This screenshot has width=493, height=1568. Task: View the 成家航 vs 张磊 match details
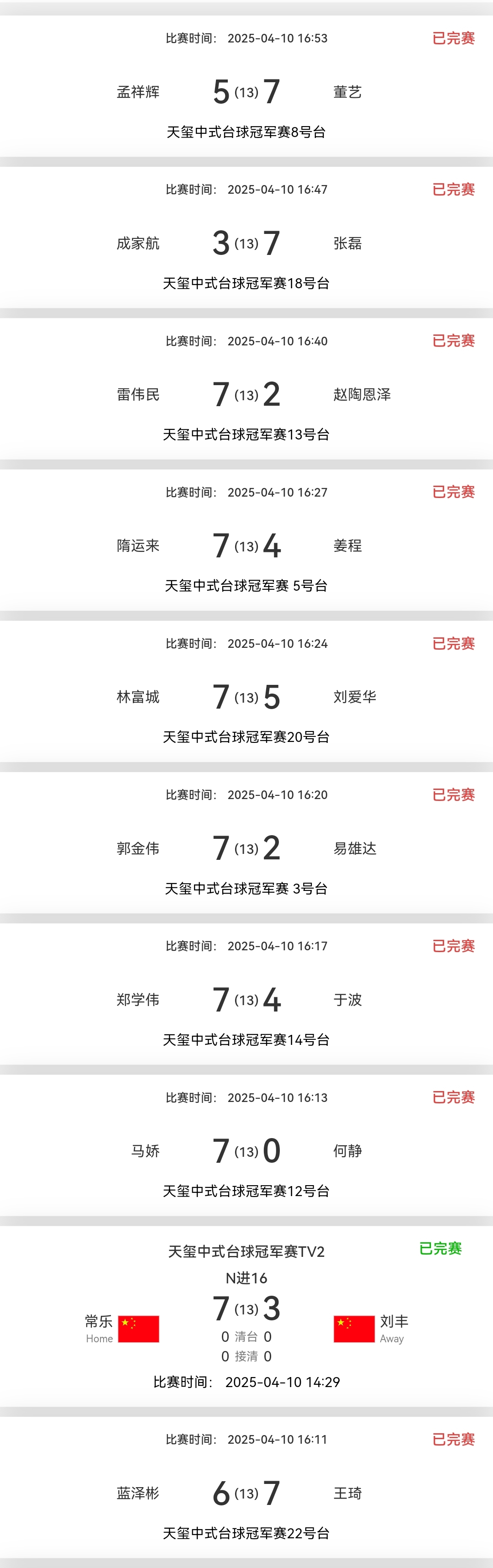246,243
